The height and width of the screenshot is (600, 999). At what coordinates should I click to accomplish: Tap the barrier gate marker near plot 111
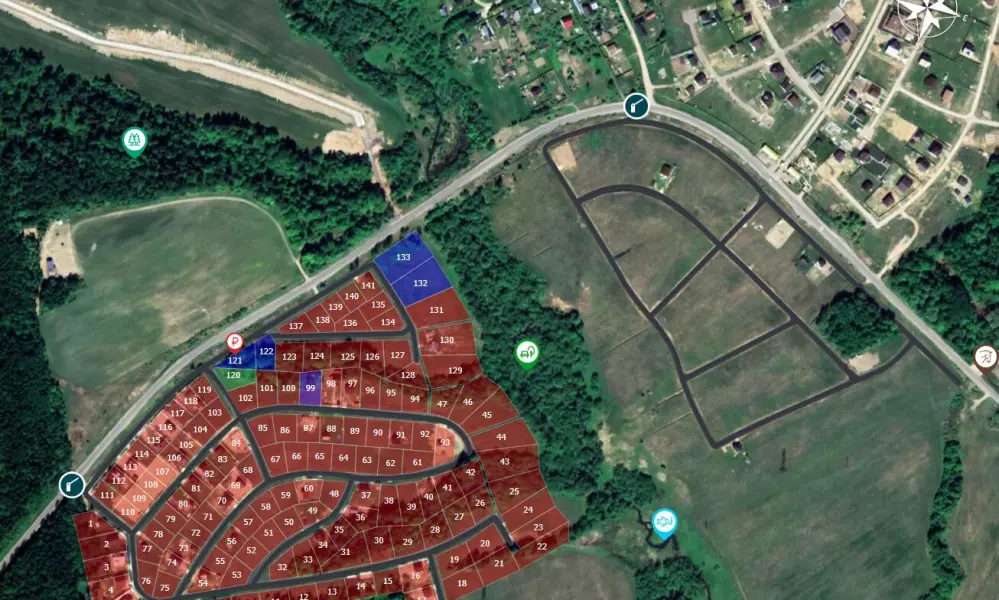point(71,485)
